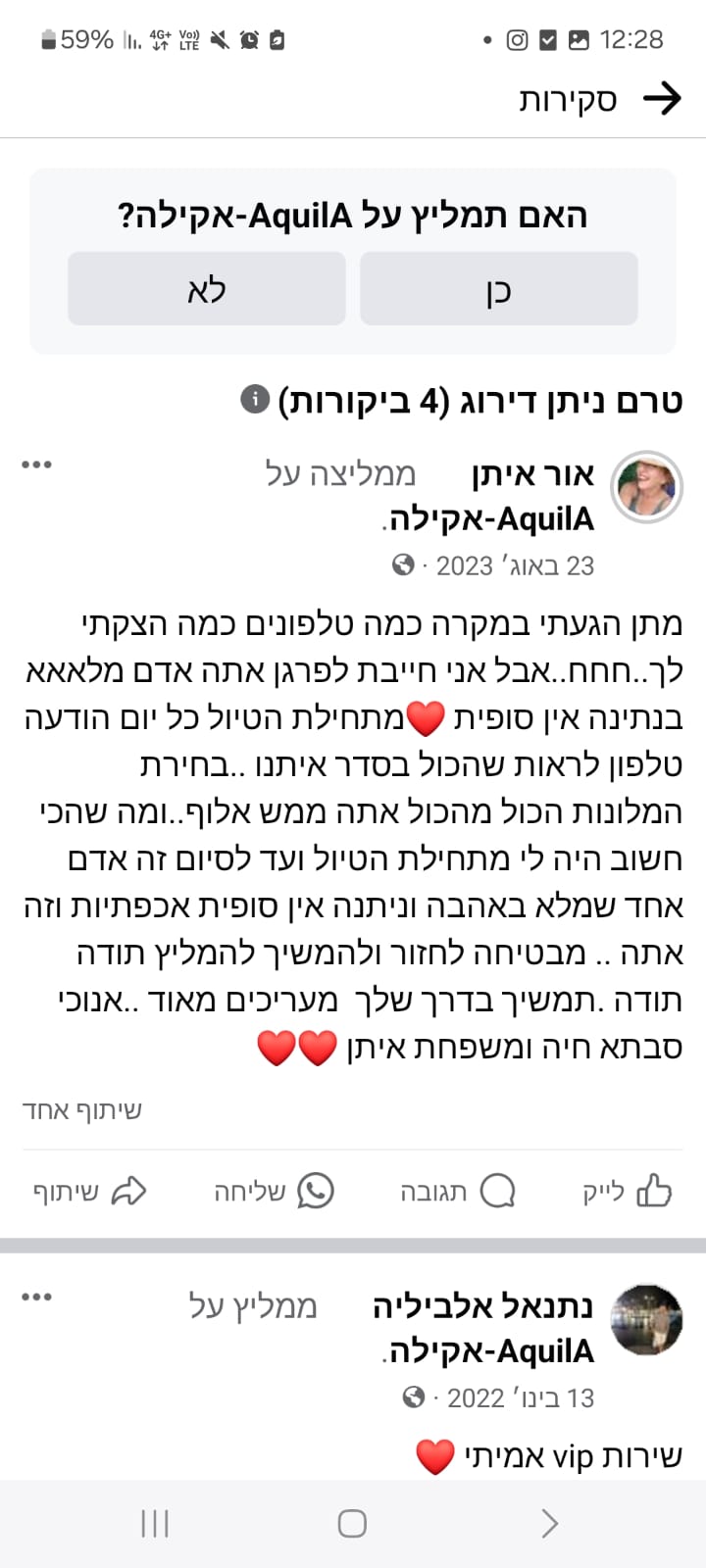The height and width of the screenshot is (1568, 706).
Task: Open options menu on אור איתן's review
Action: [x=36, y=465]
